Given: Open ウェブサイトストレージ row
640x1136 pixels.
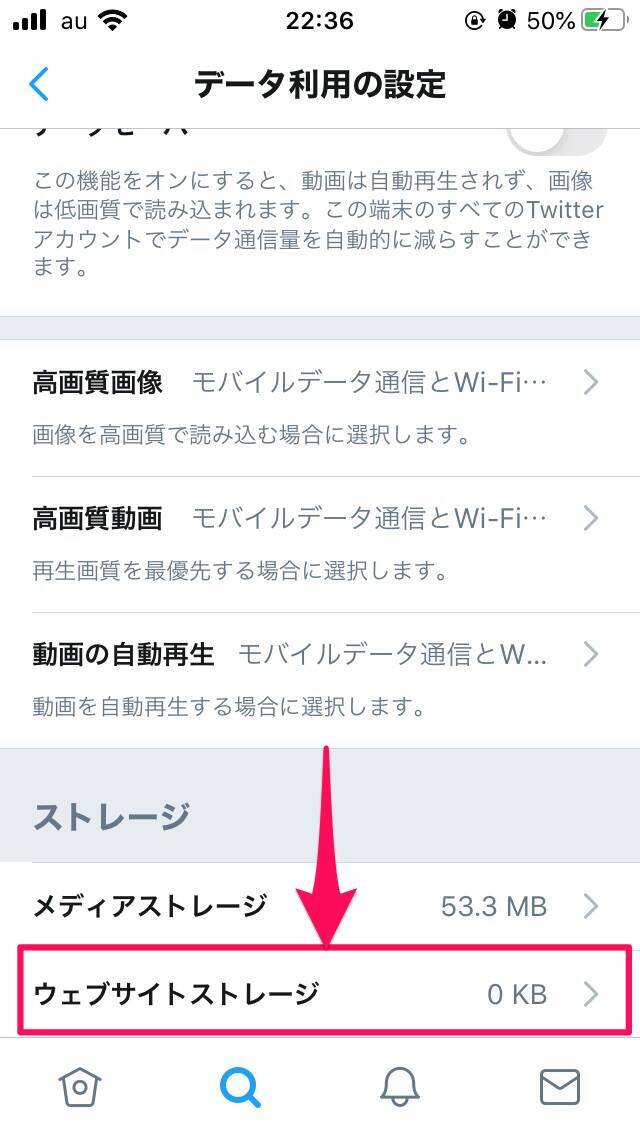Looking at the screenshot, I should tap(320, 994).
